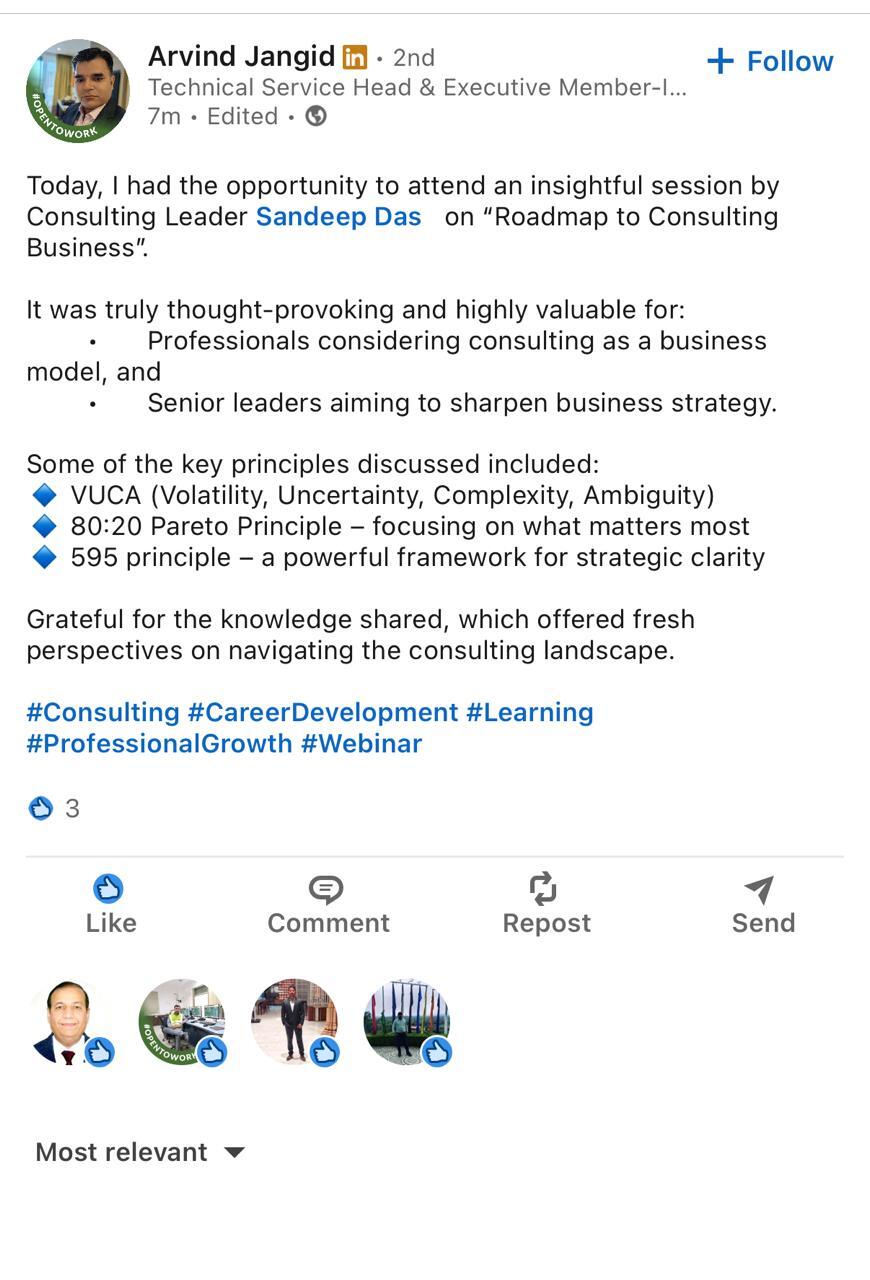This screenshot has width=870, height=1280.
Task: Open the #Learning hashtag
Action: point(530,712)
